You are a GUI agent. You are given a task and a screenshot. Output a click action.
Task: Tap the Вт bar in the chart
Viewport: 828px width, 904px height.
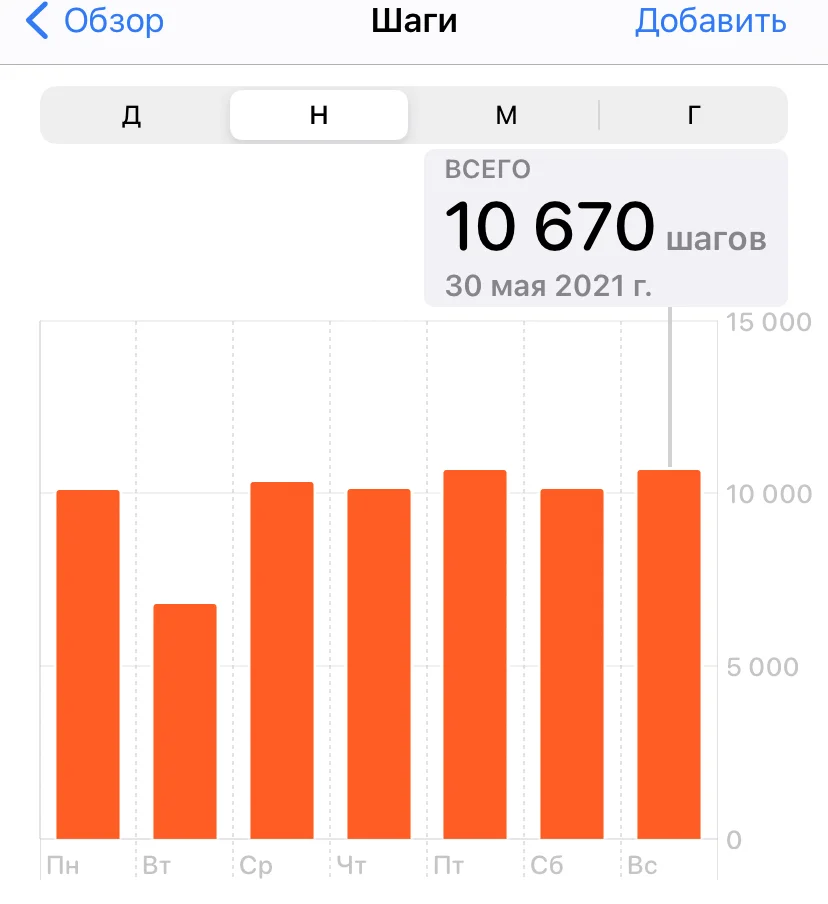click(x=185, y=721)
